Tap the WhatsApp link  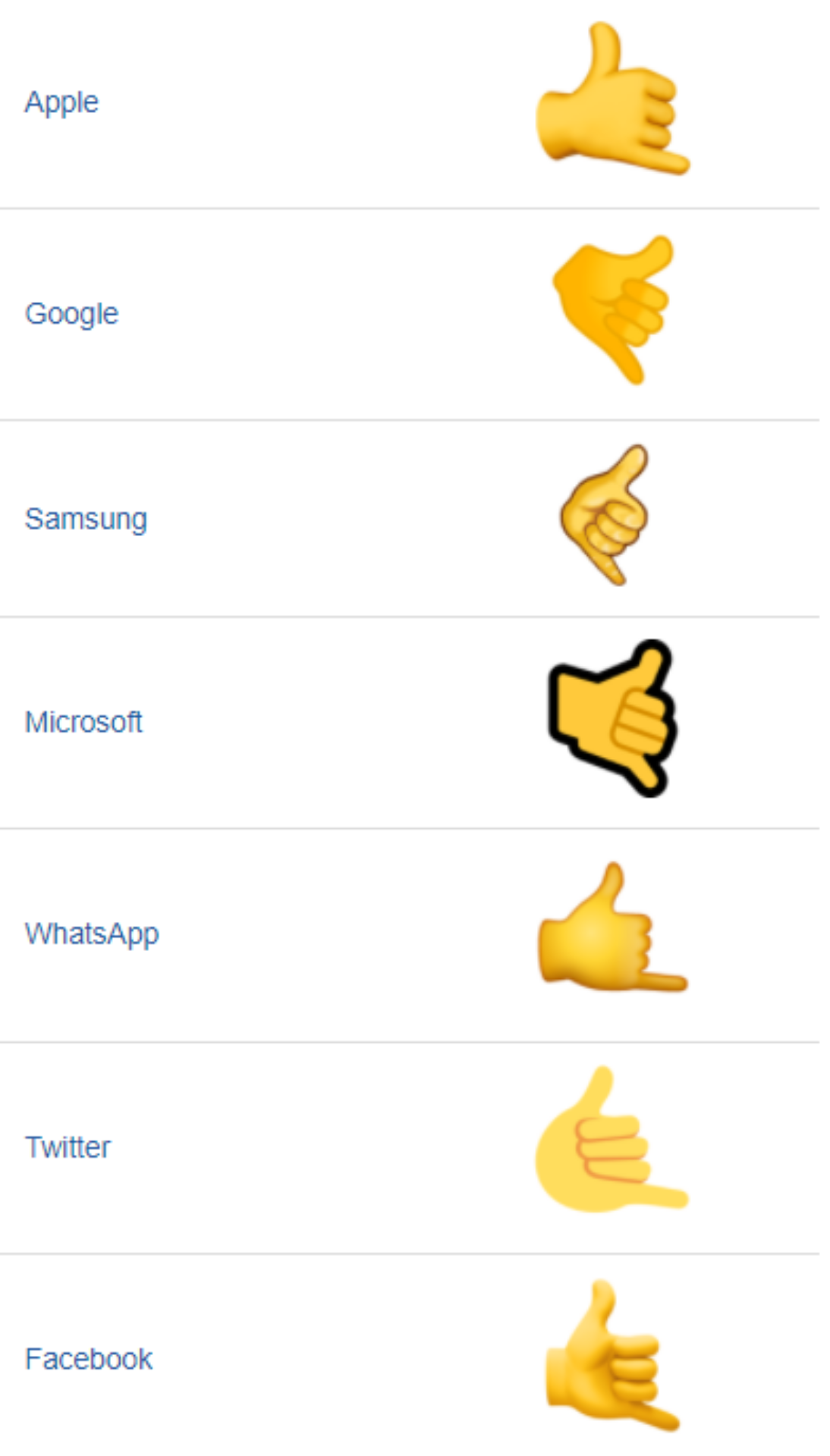click(x=92, y=934)
